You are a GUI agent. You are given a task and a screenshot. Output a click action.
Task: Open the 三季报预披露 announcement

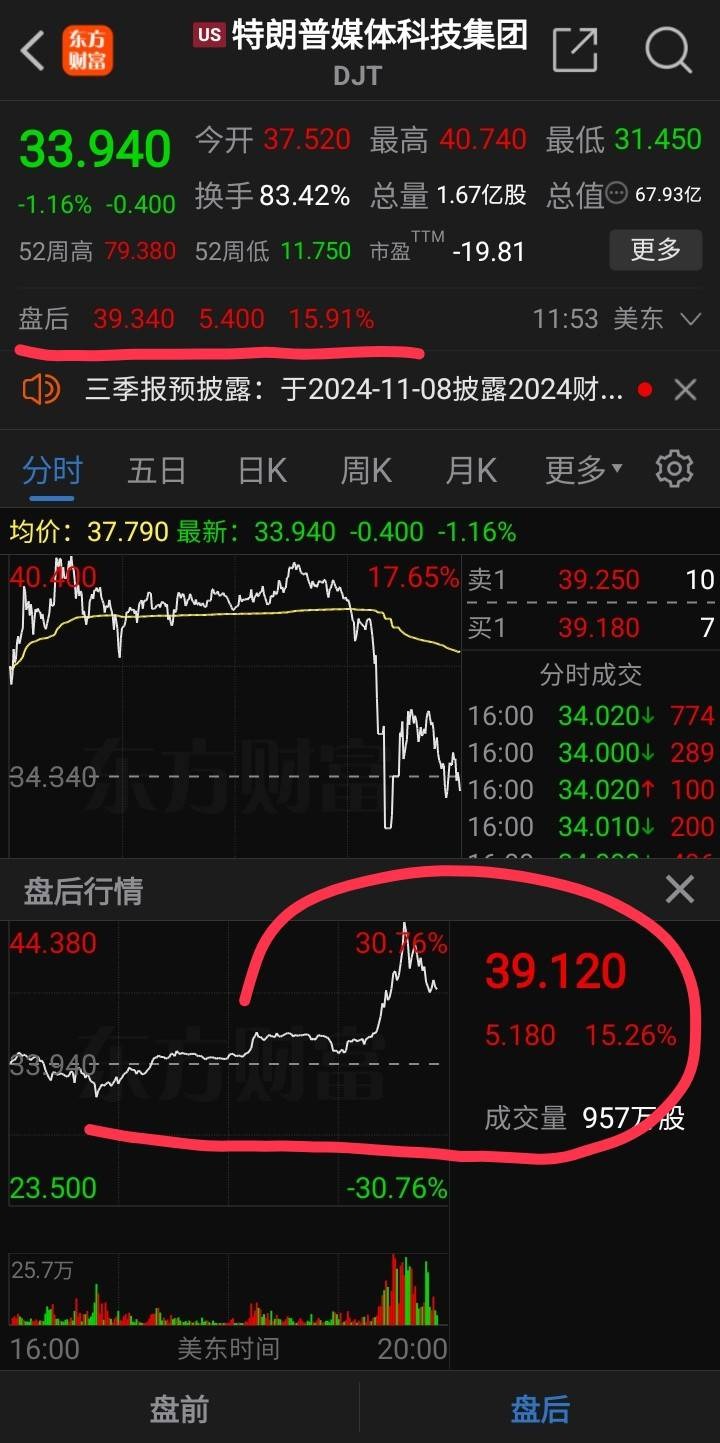tap(354, 389)
